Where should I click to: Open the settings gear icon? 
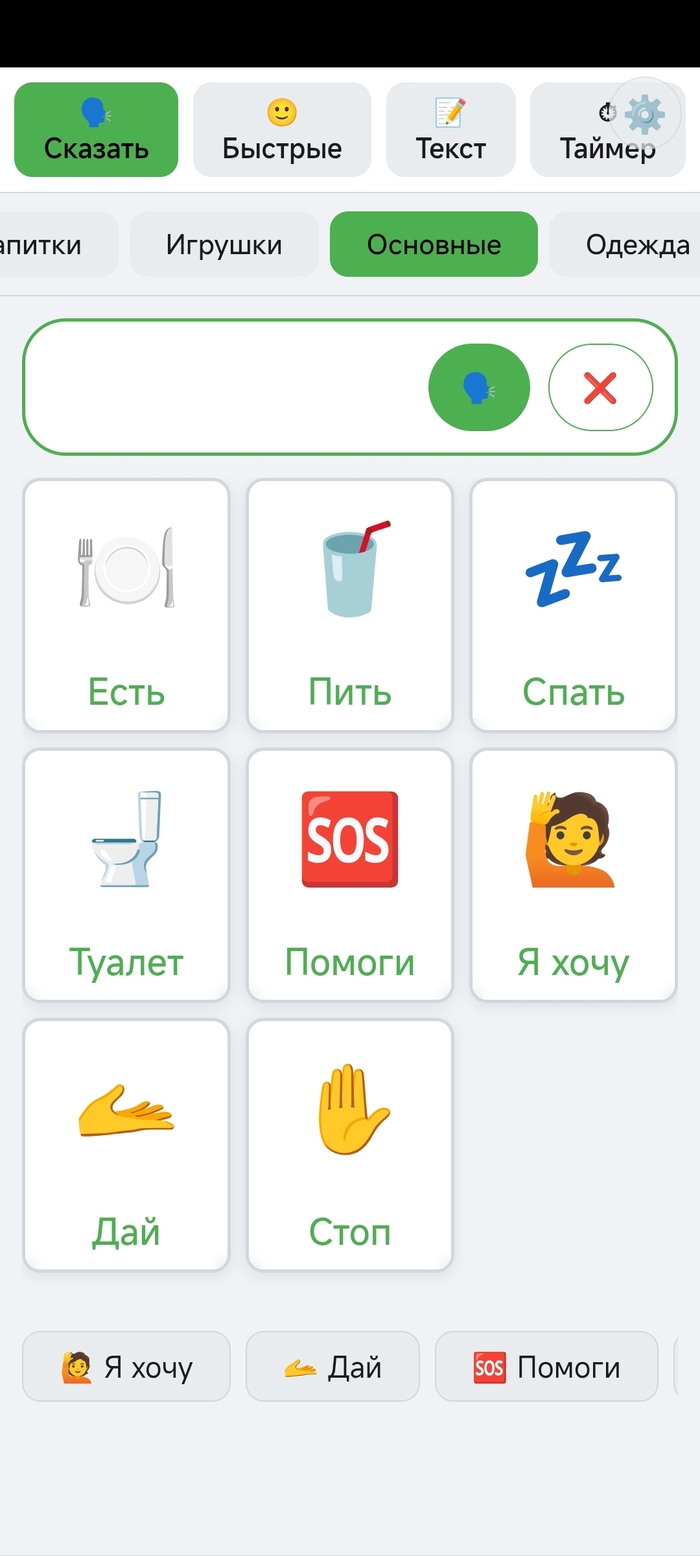(x=645, y=115)
